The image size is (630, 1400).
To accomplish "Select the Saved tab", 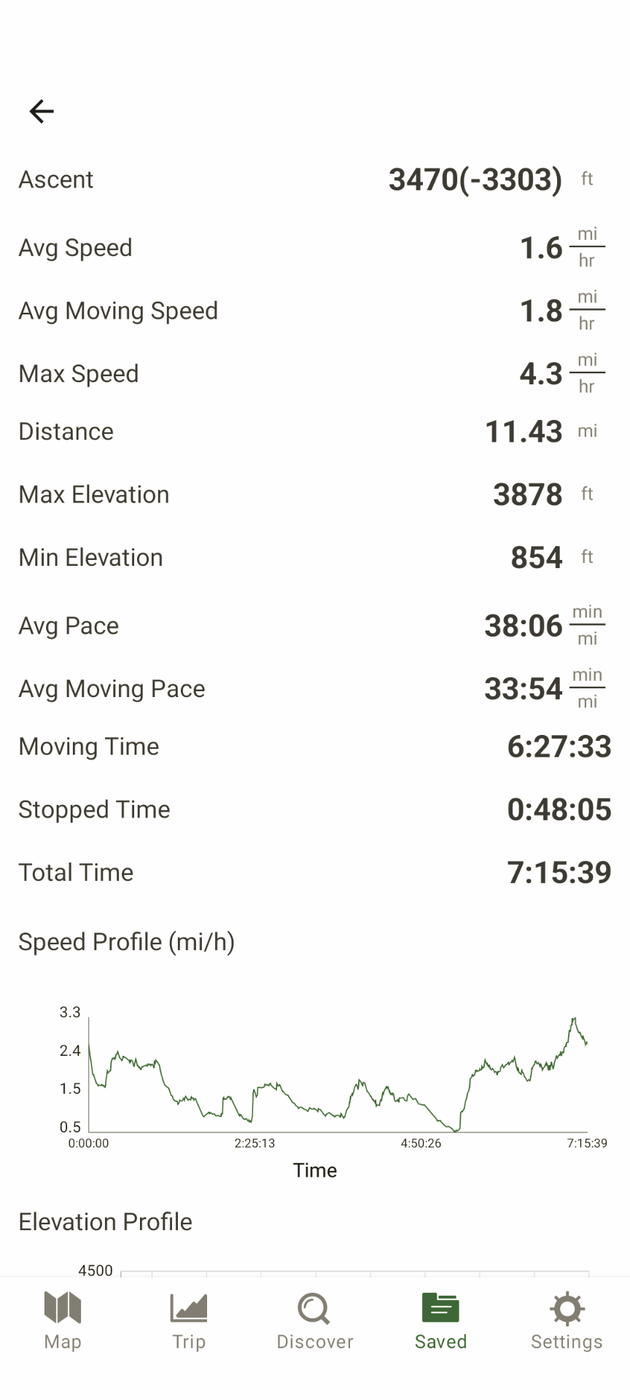I will tap(440, 1320).
